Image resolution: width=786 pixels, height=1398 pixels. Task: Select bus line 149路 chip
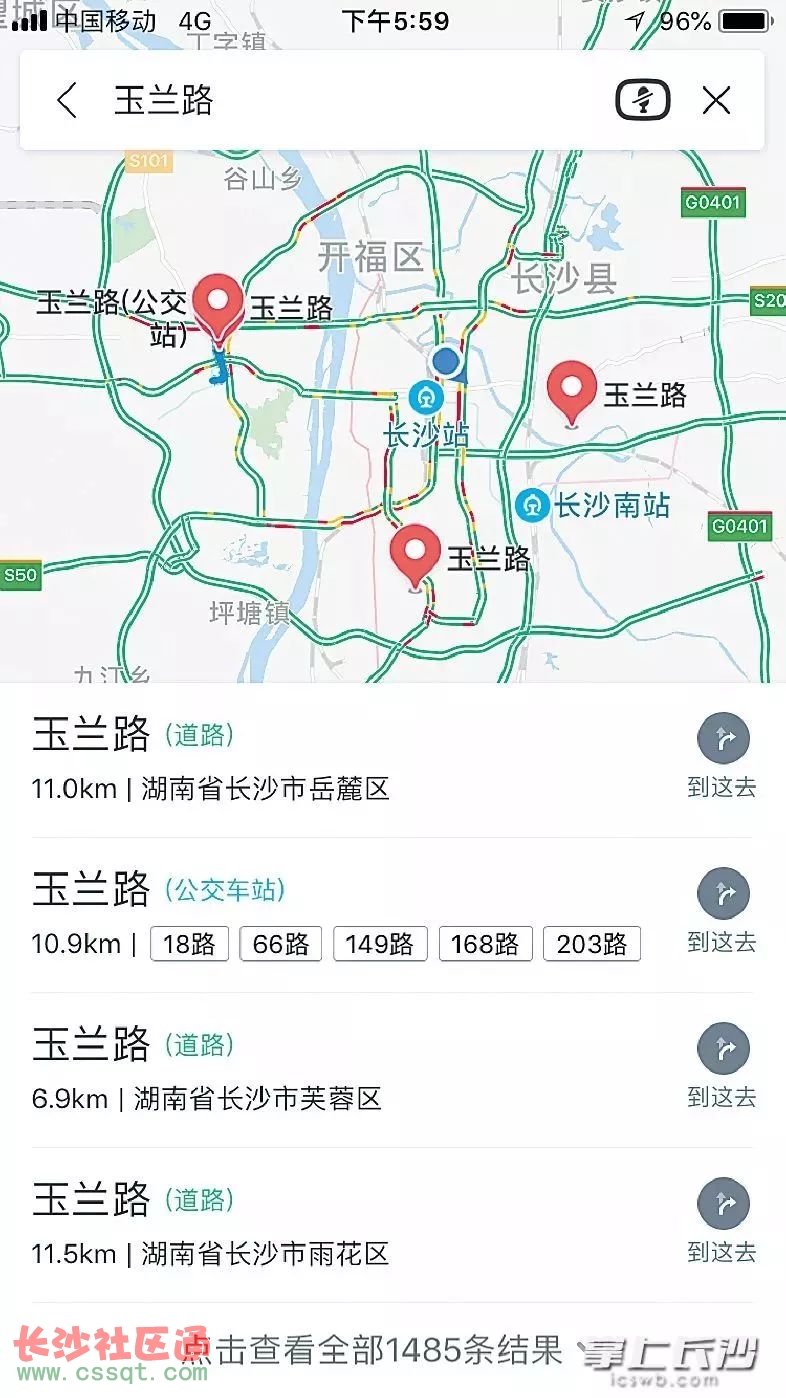click(x=380, y=944)
